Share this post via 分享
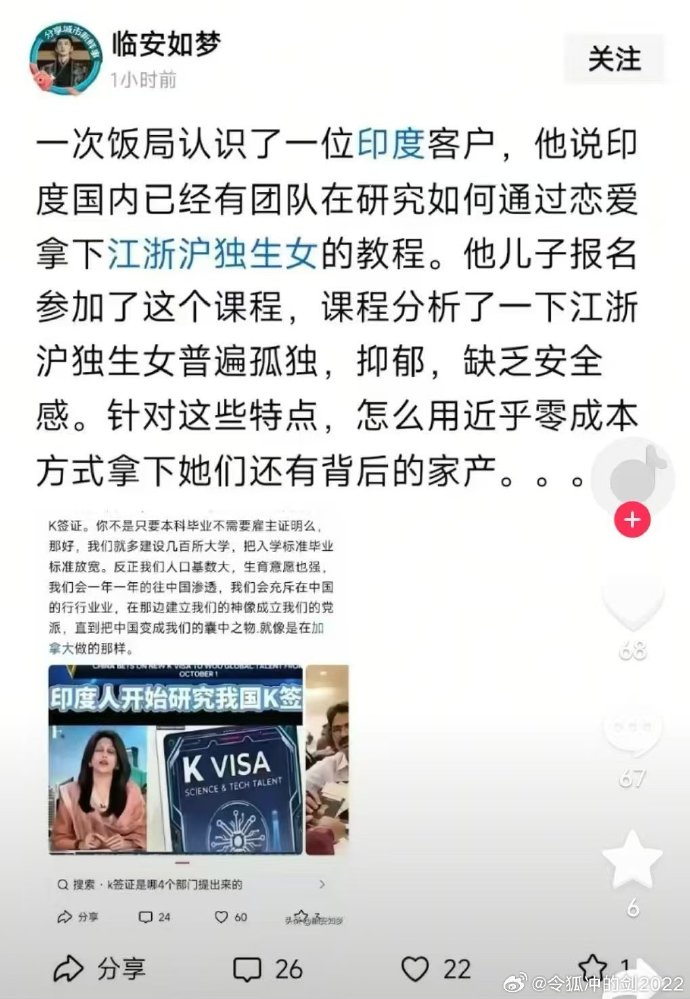 [99, 968]
